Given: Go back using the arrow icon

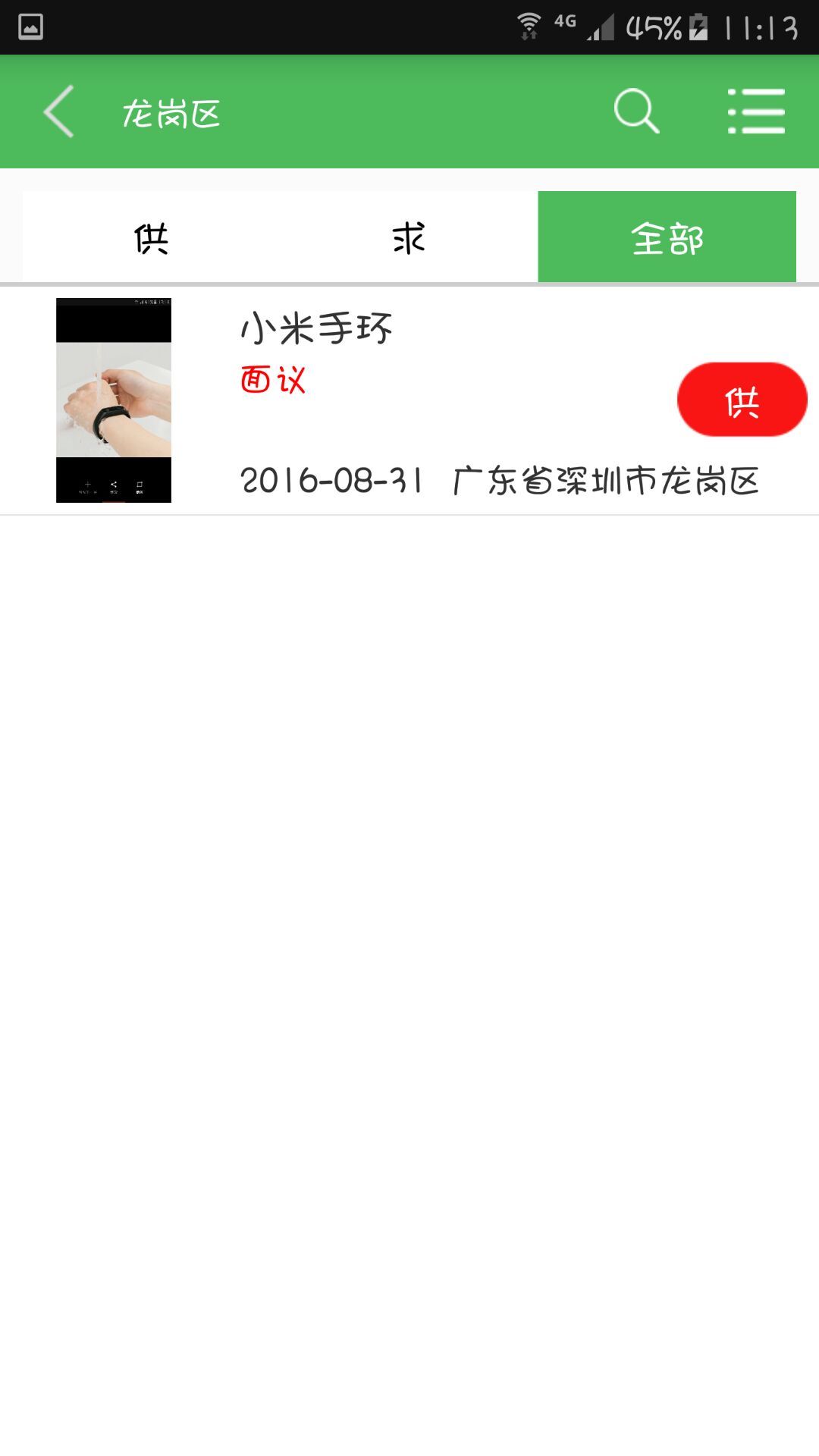Looking at the screenshot, I should (59, 111).
